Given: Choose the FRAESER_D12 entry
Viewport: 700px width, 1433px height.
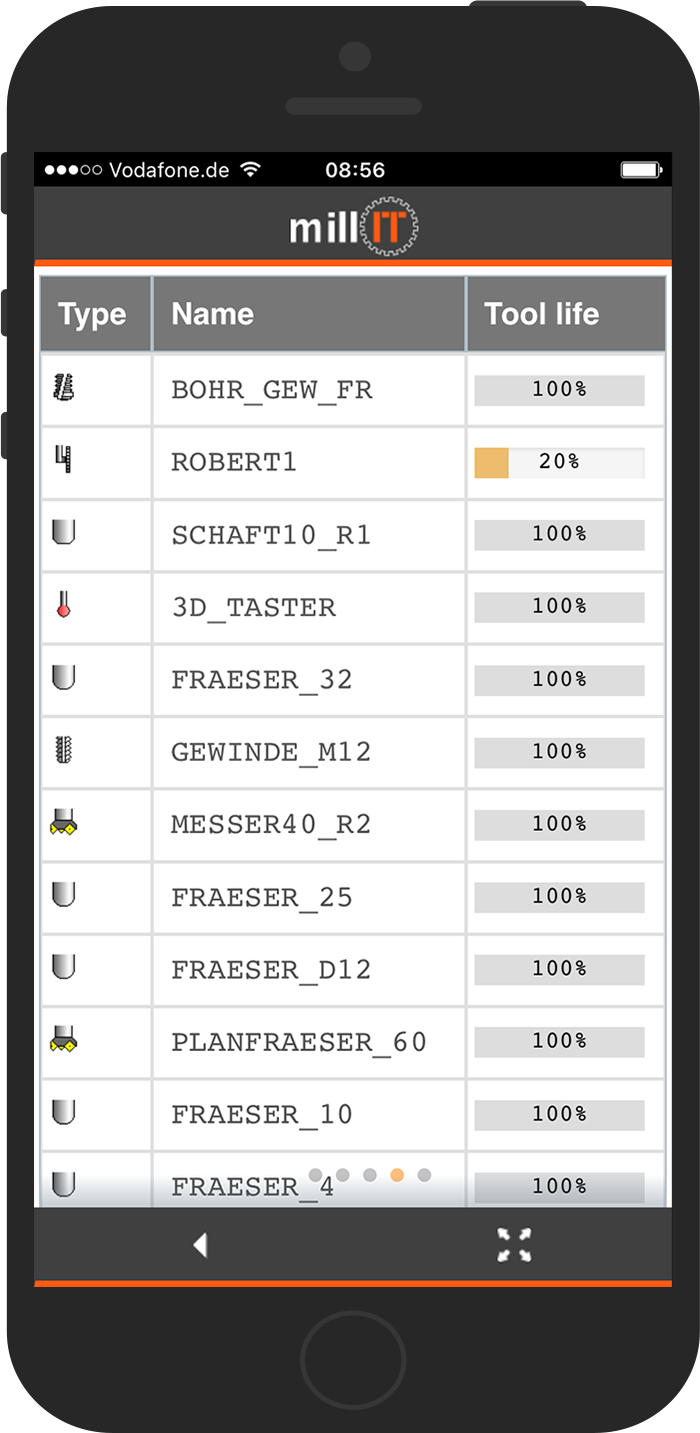Looking at the screenshot, I should (x=353, y=969).
